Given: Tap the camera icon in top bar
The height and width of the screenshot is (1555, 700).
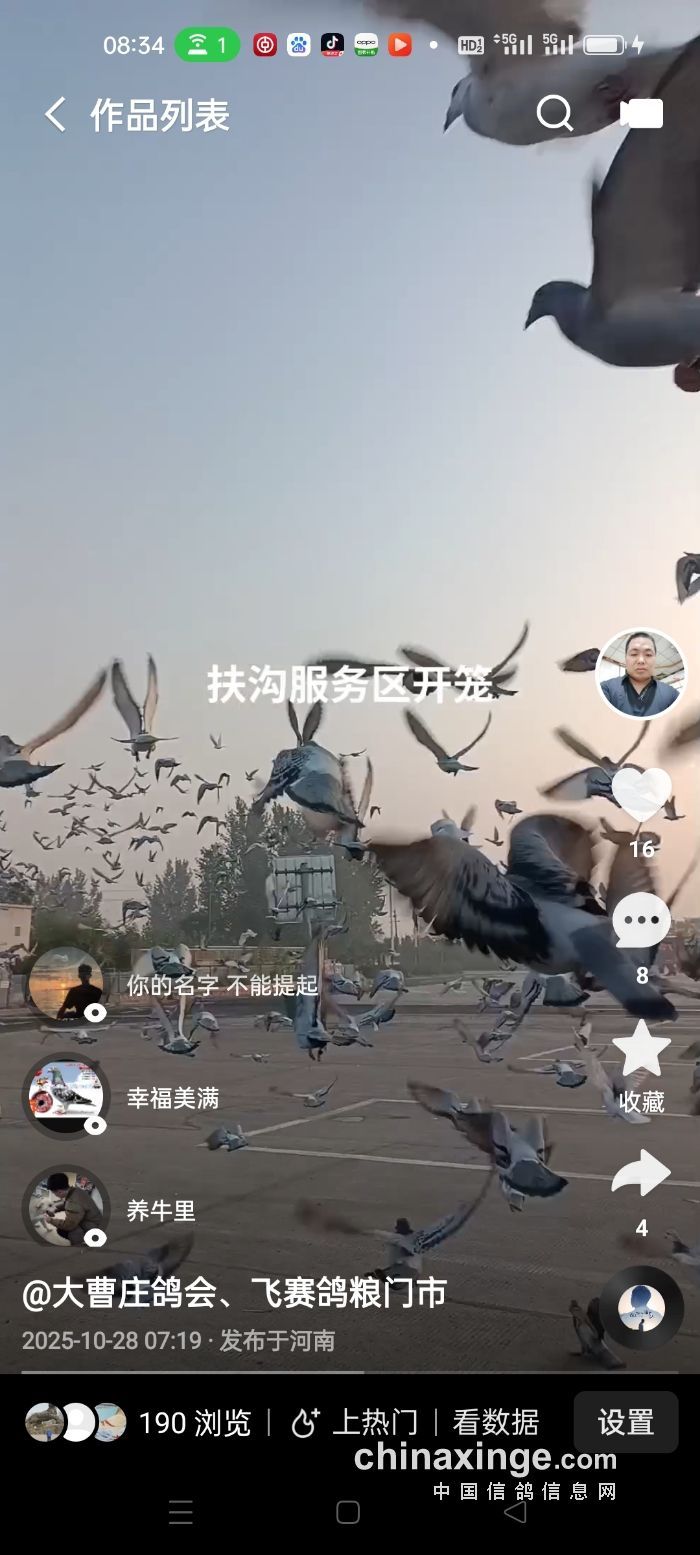Looking at the screenshot, I should click(x=641, y=114).
